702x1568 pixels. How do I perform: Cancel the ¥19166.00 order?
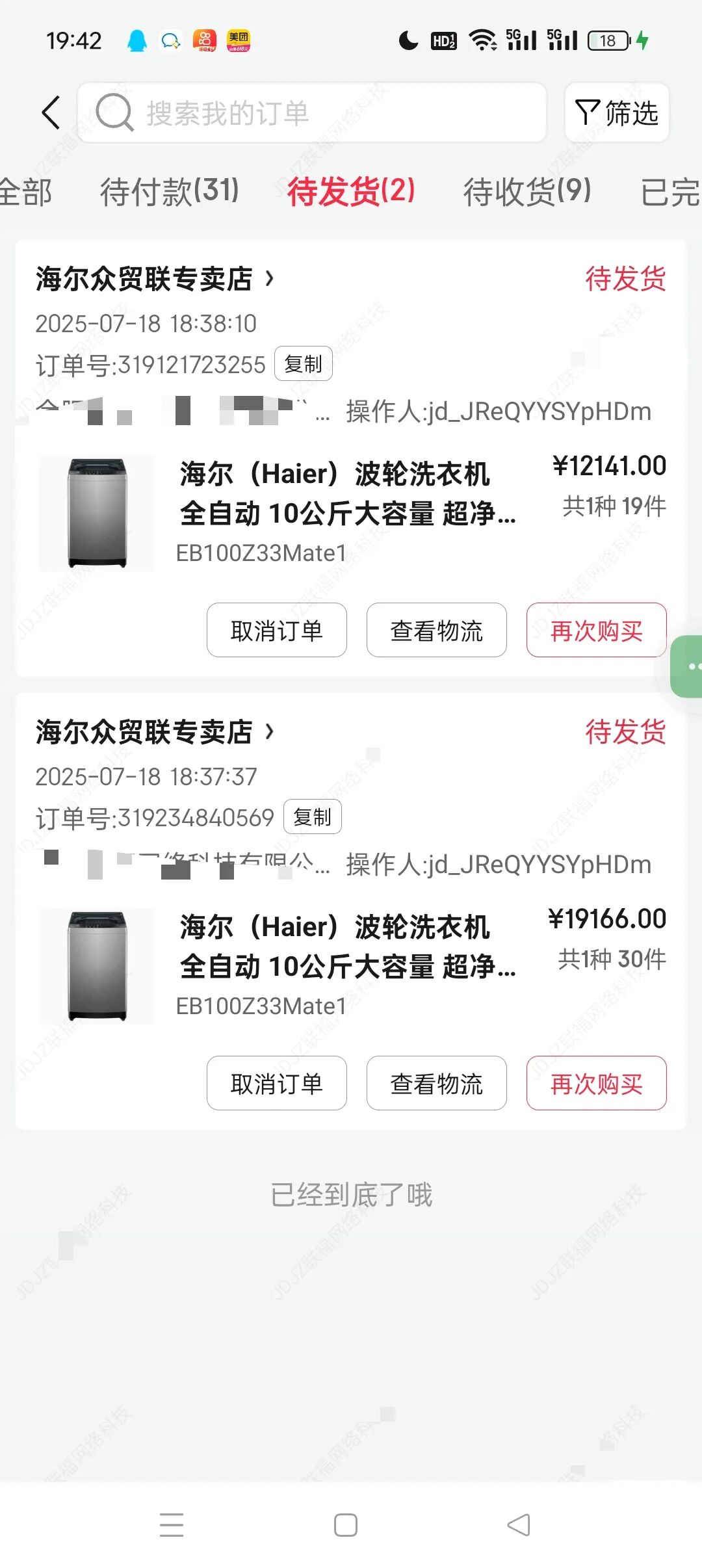[276, 1083]
